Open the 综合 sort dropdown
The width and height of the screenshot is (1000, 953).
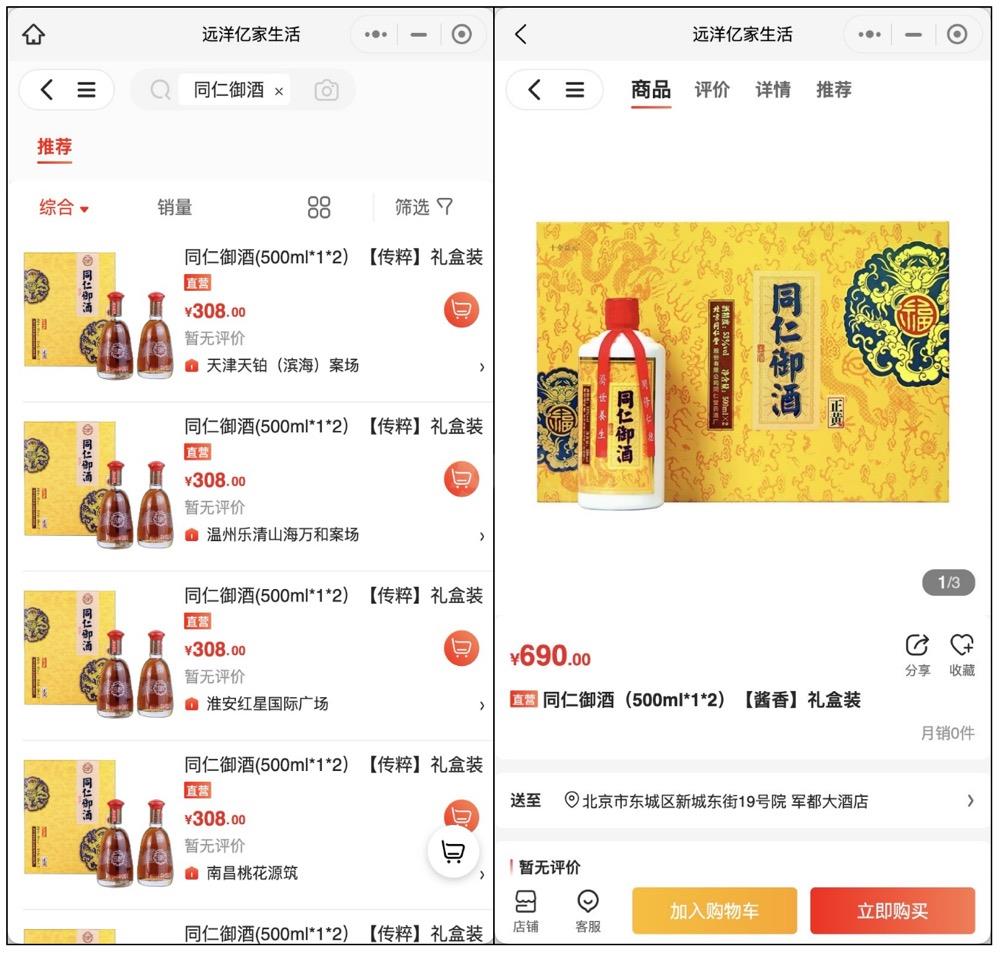tap(64, 207)
